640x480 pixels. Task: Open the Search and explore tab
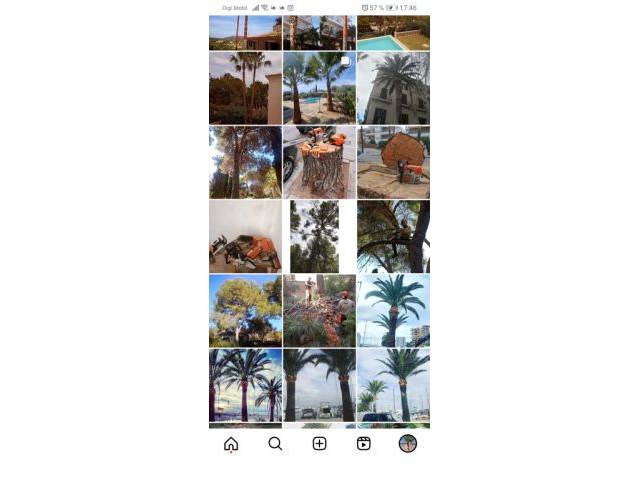click(275, 444)
